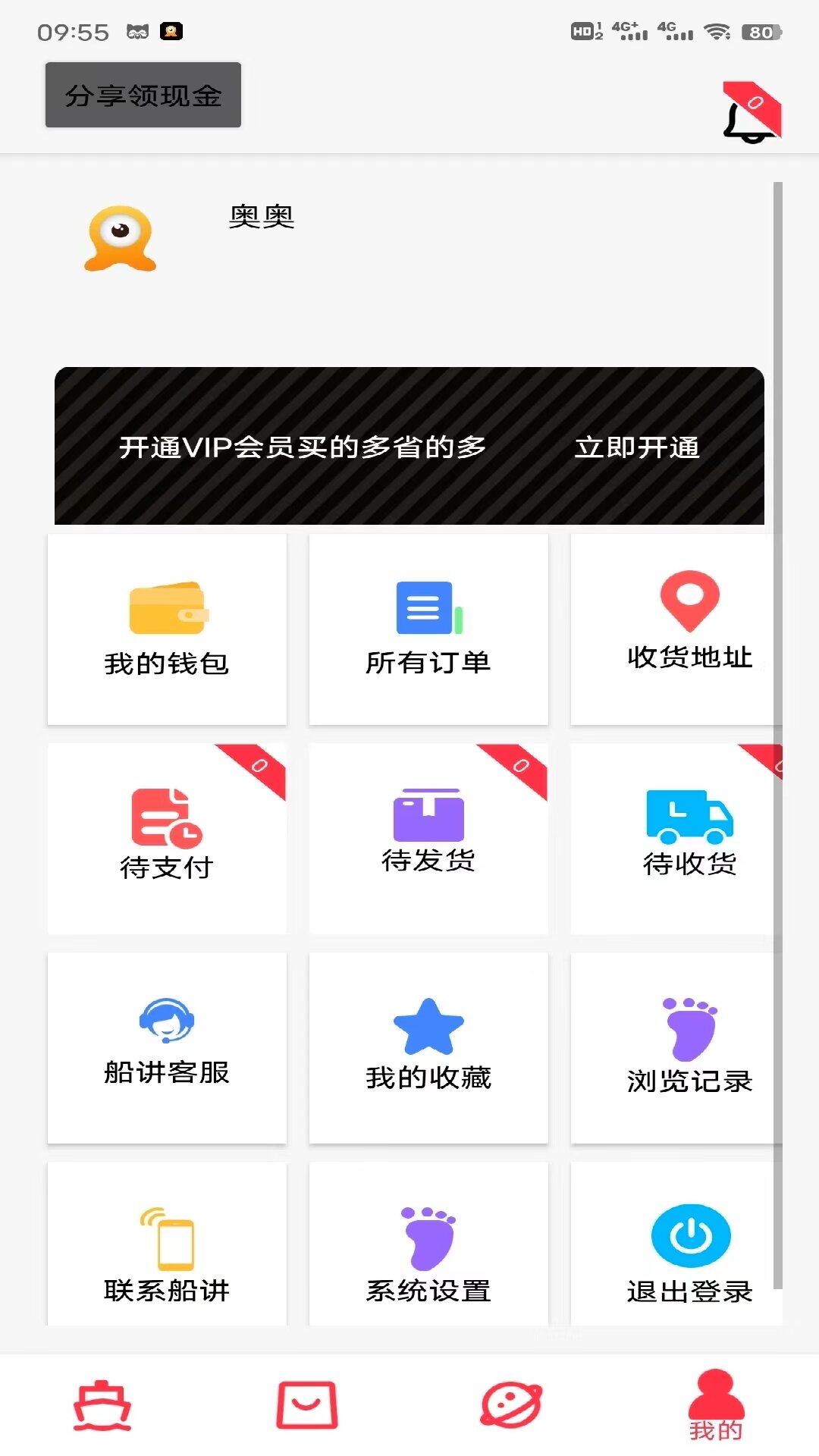Select the 所有订单 orders icon
819x1456 pixels.
(x=427, y=607)
